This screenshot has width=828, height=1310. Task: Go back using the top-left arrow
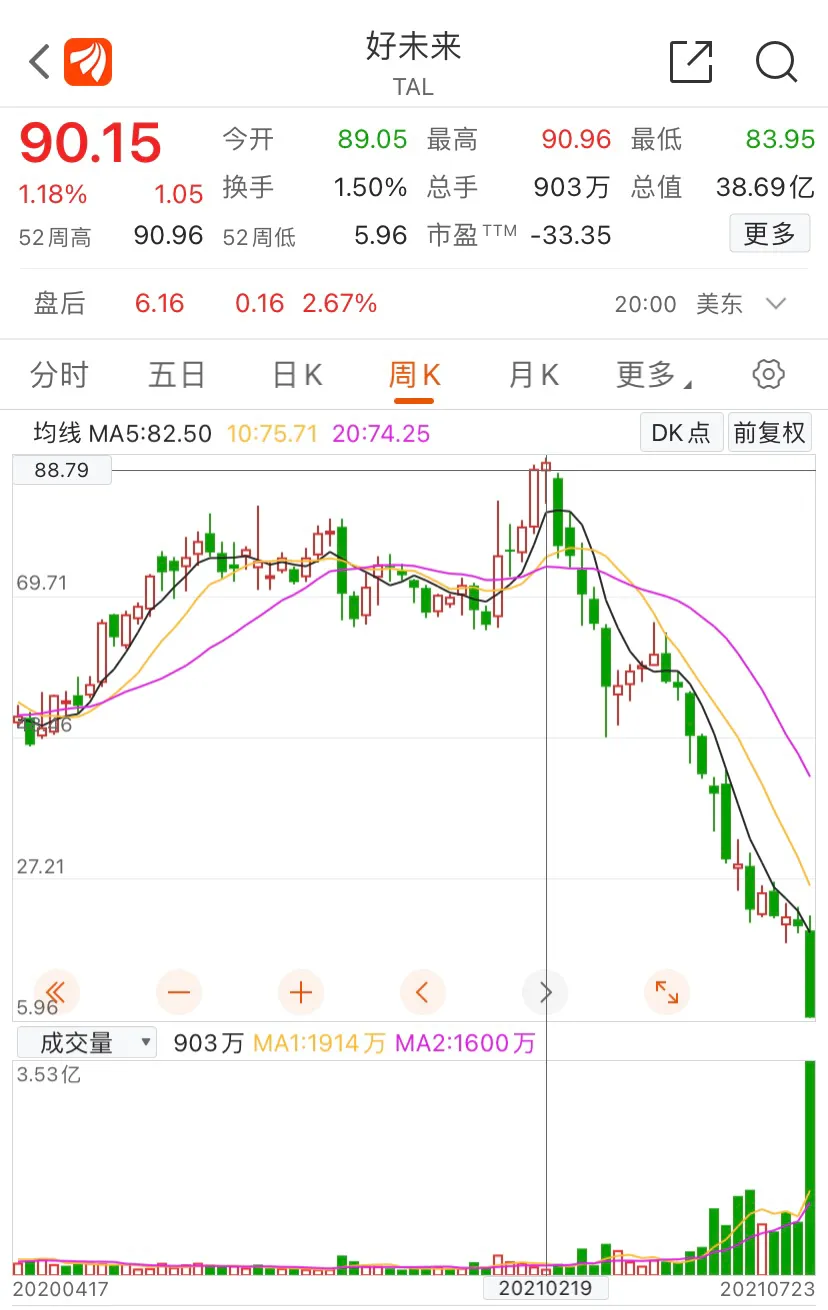40,62
